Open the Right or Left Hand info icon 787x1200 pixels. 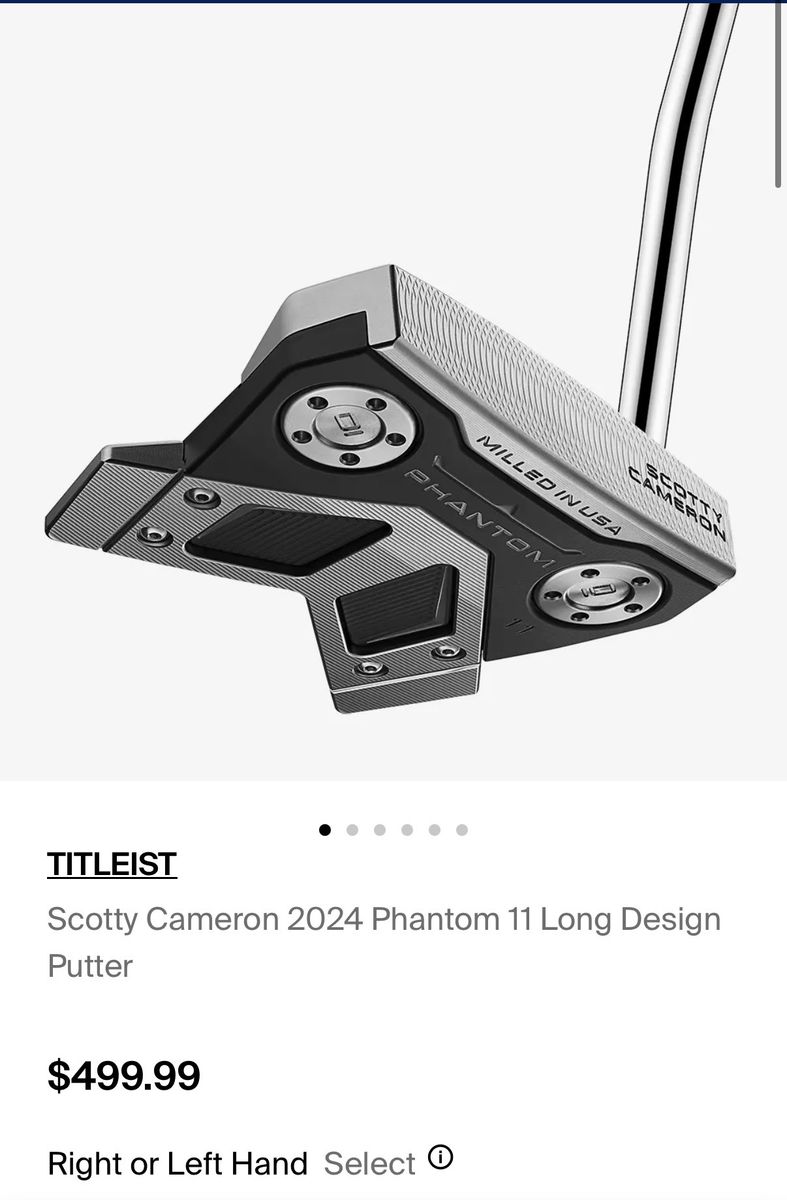(440, 1158)
